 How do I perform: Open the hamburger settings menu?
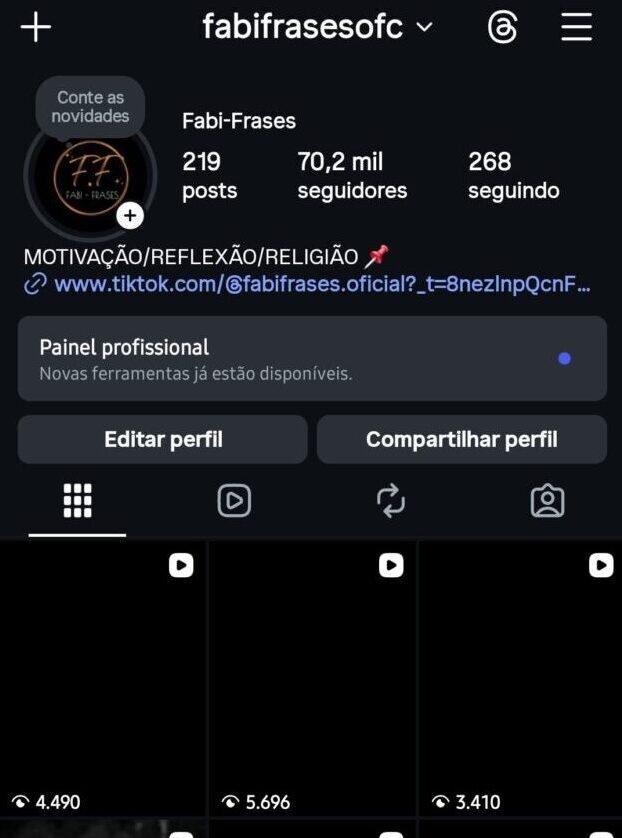coord(577,27)
